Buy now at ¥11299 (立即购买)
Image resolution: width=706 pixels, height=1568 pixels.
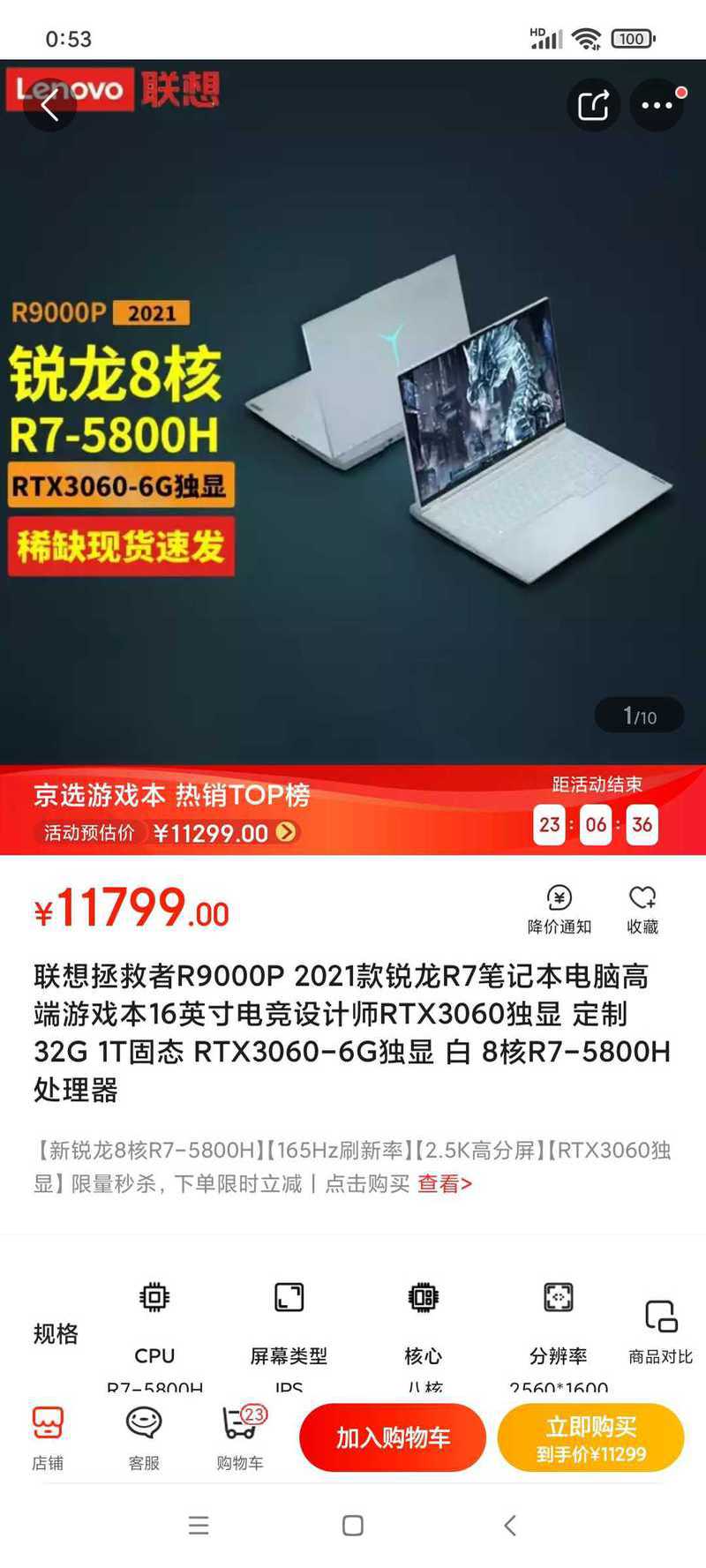click(x=590, y=1437)
